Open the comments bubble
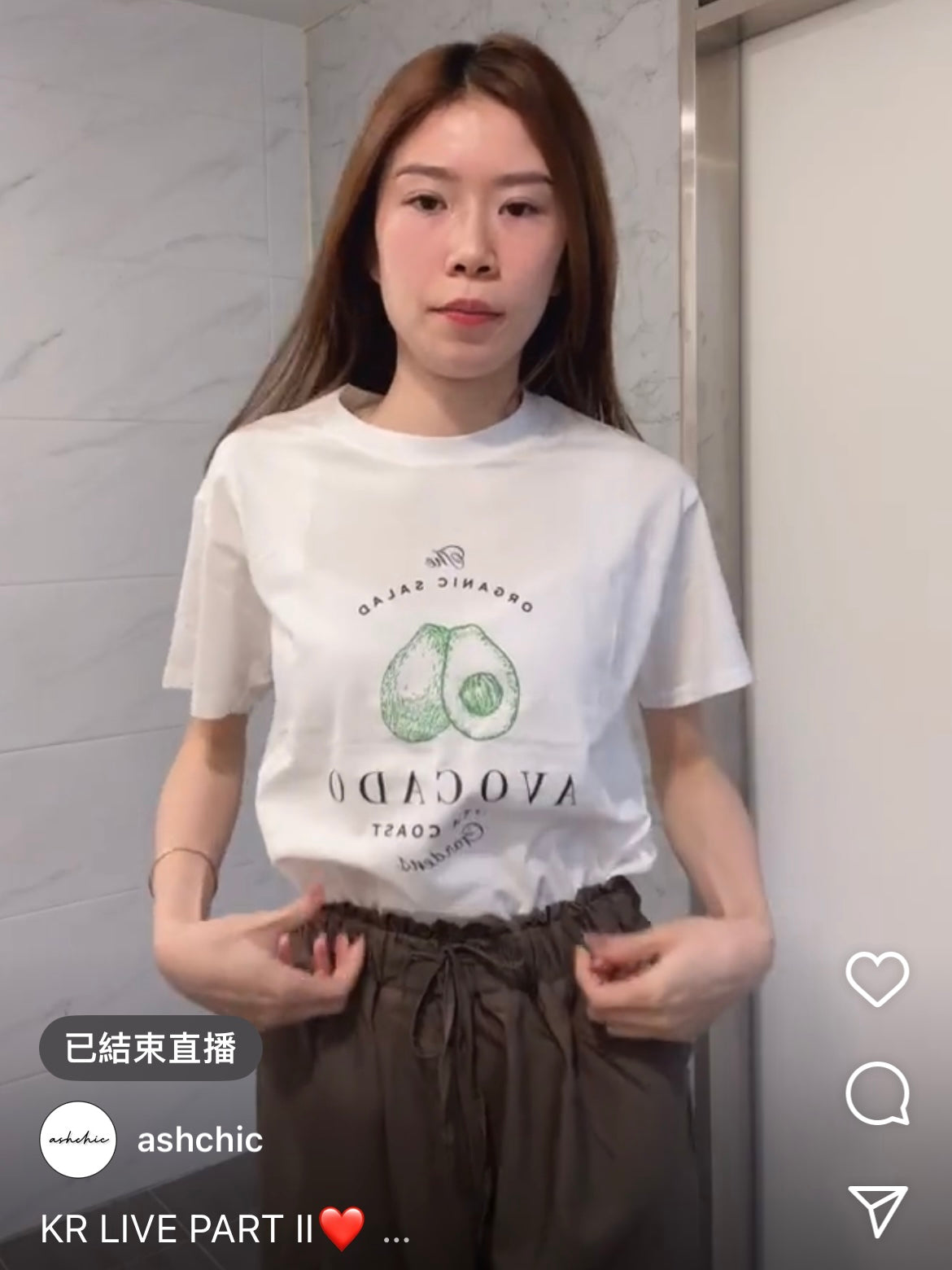 click(877, 1093)
